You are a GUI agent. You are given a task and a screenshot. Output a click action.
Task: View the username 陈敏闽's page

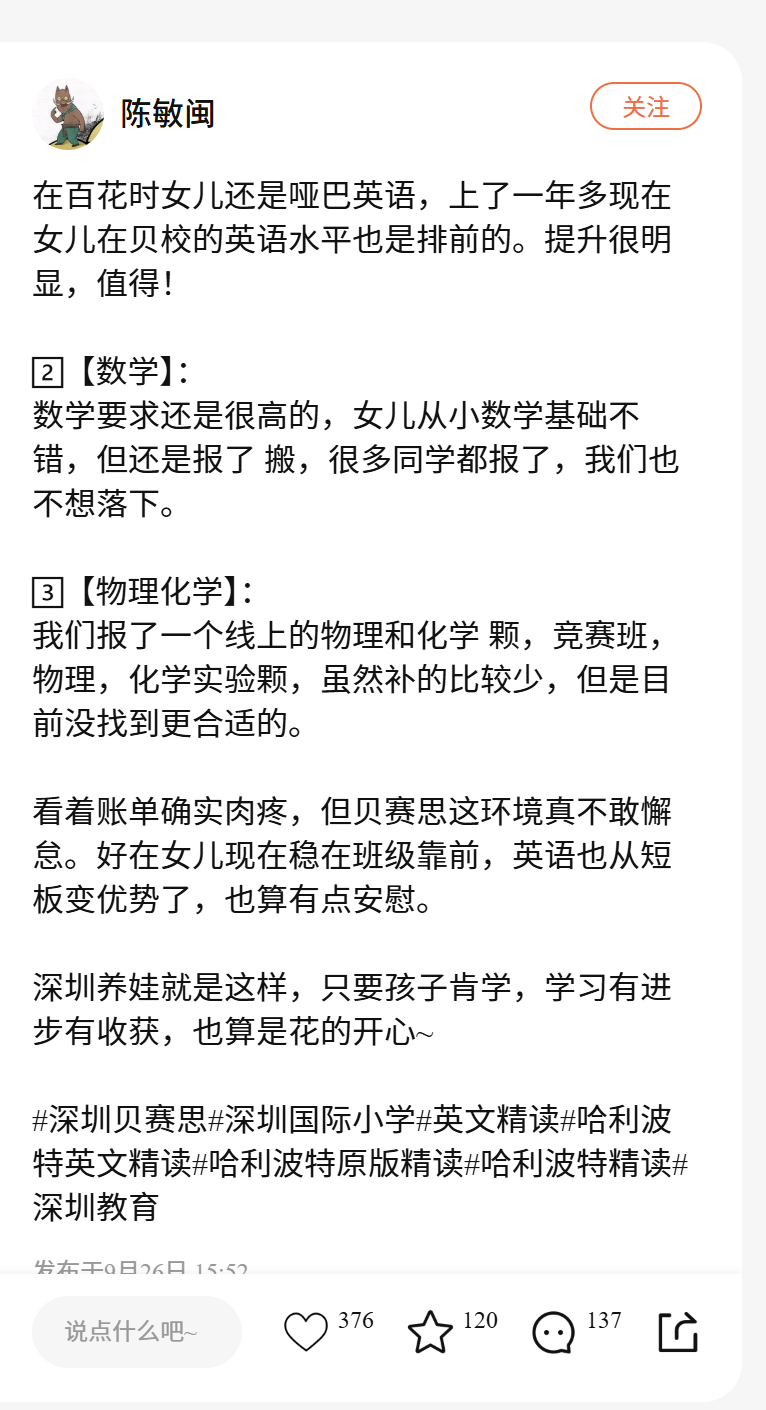(x=168, y=114)
